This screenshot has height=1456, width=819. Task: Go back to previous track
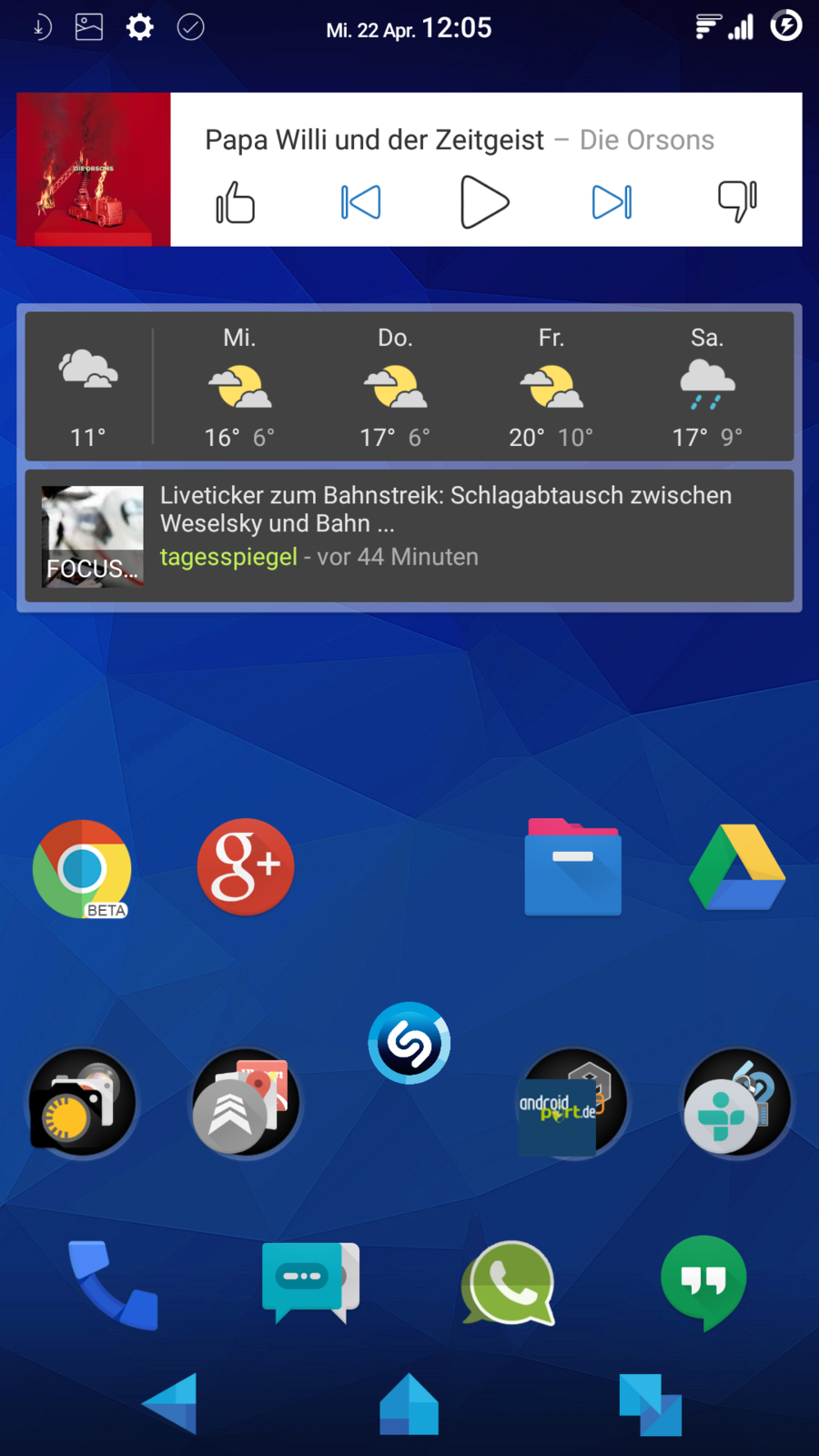pyautogui.click(x=360, y=202)
